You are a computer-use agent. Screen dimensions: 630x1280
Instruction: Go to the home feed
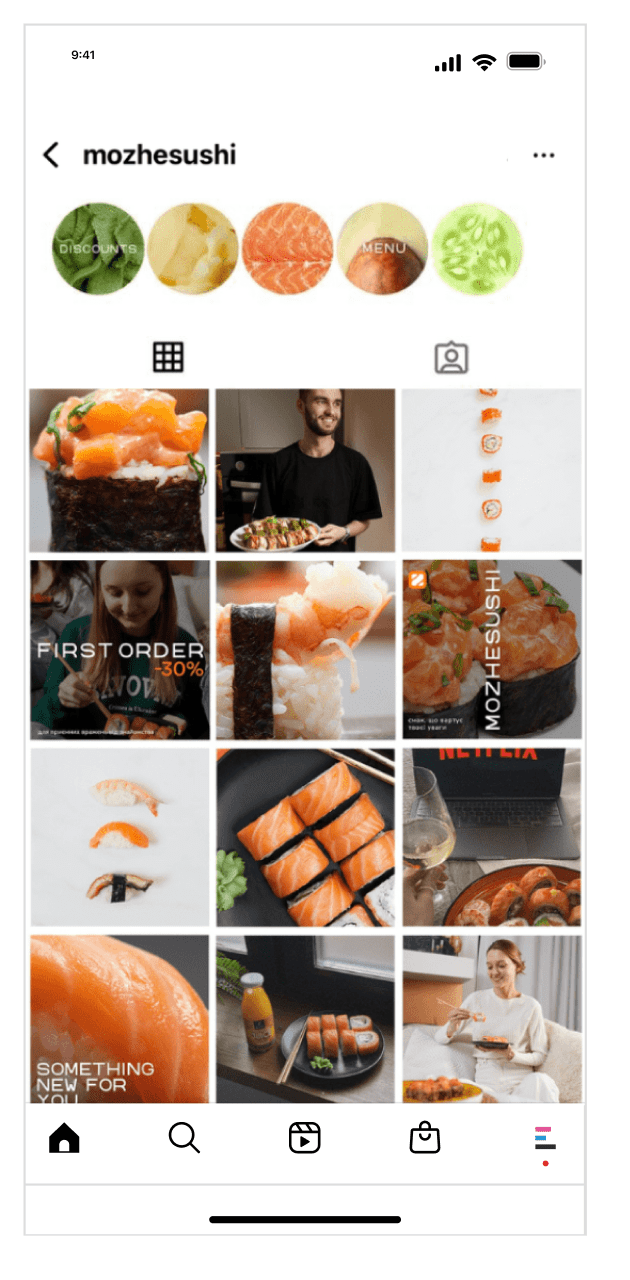64,1138
